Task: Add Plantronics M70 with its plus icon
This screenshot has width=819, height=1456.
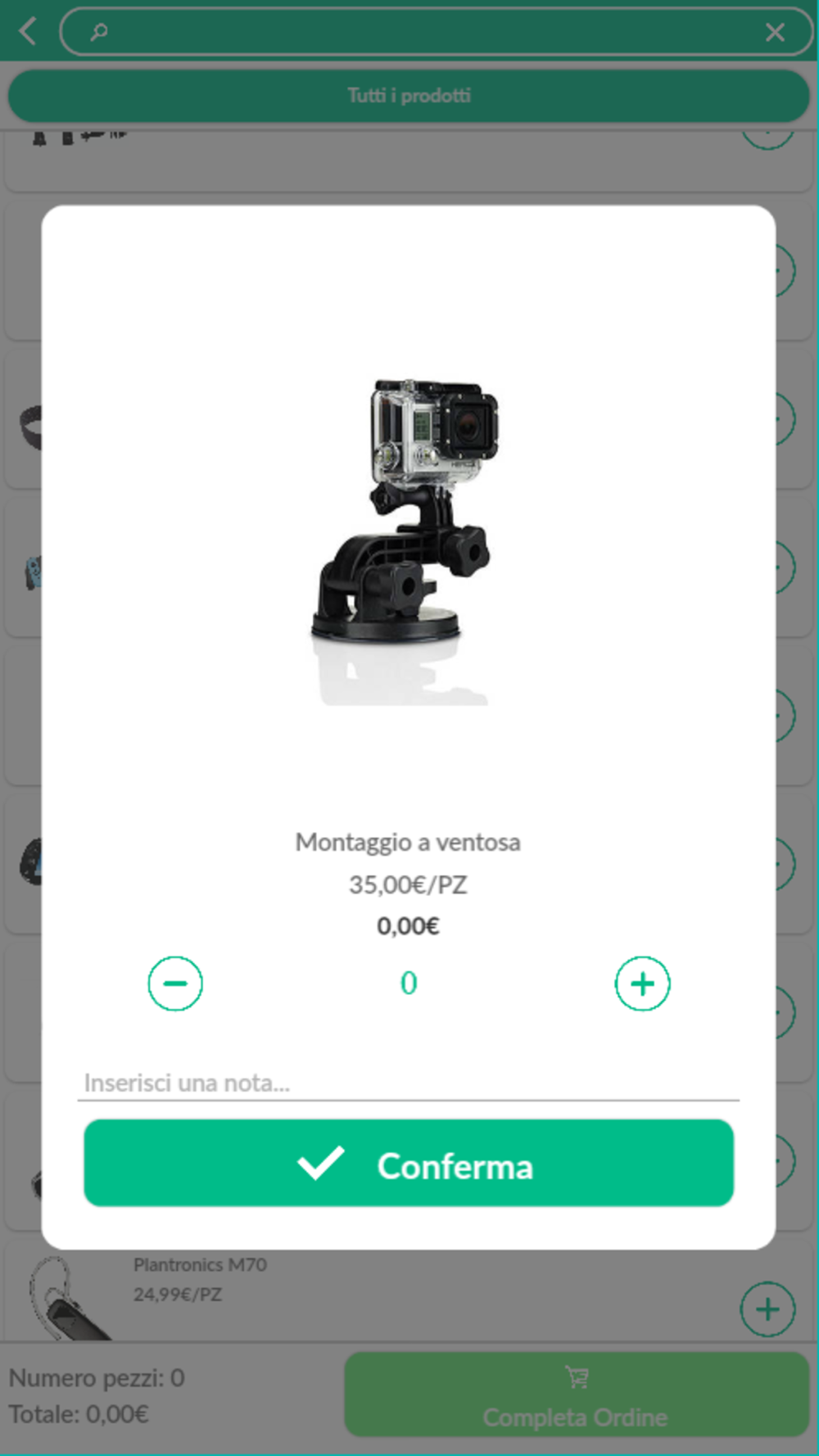Action: point(767,1309)
